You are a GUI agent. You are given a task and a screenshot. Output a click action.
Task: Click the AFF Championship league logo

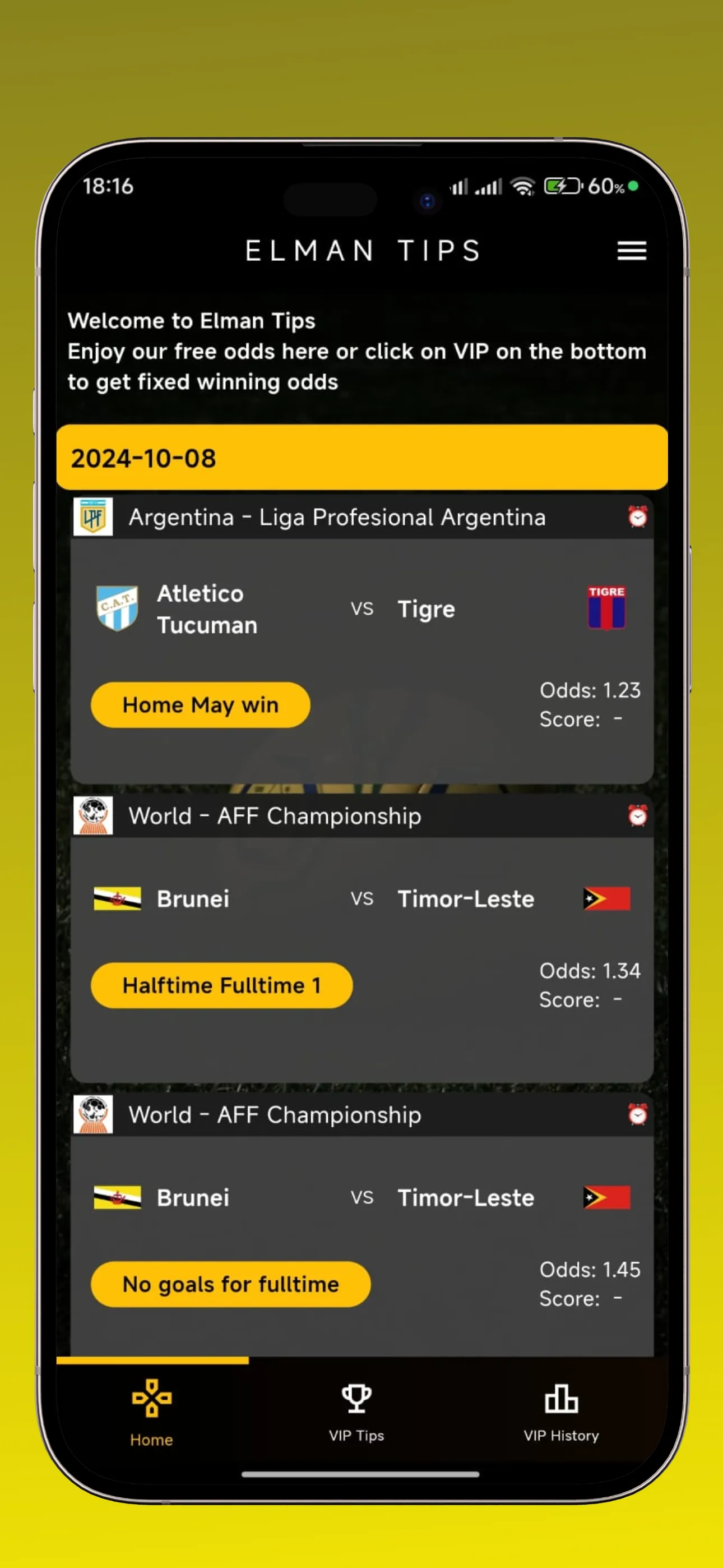coord(94,815)
